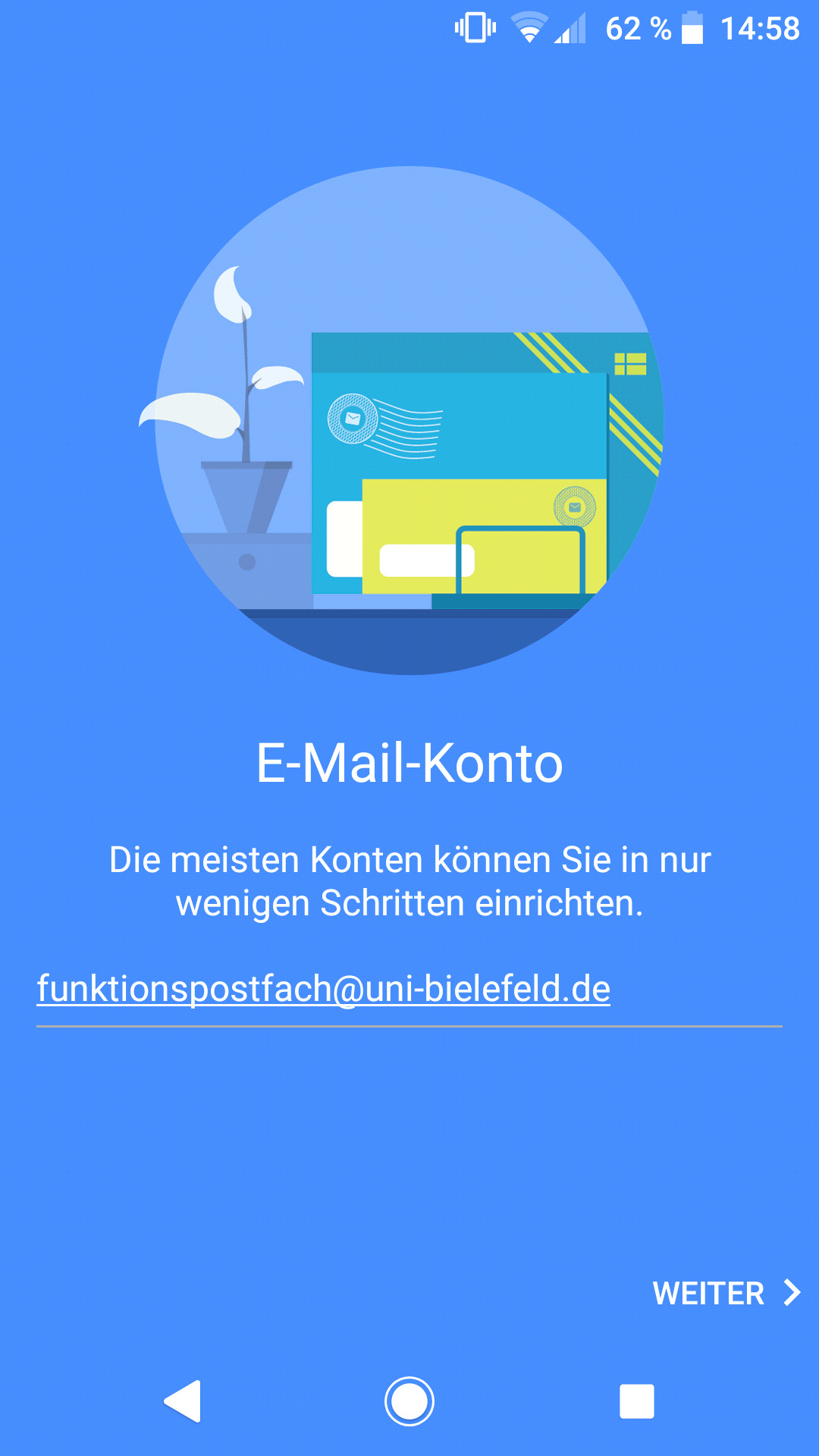Go back using the system back button

point(183,1401)
